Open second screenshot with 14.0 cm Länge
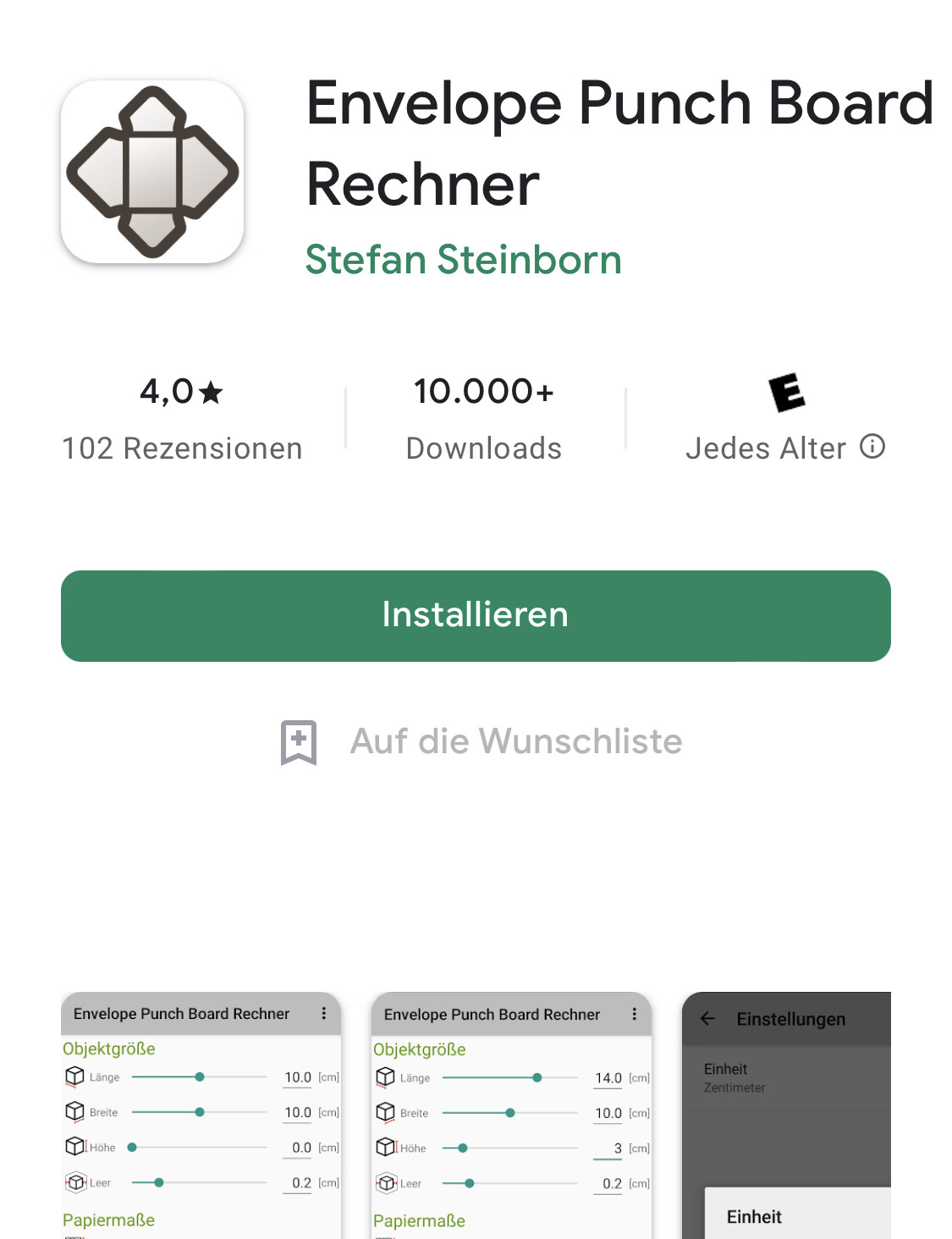 (511, 1115)
